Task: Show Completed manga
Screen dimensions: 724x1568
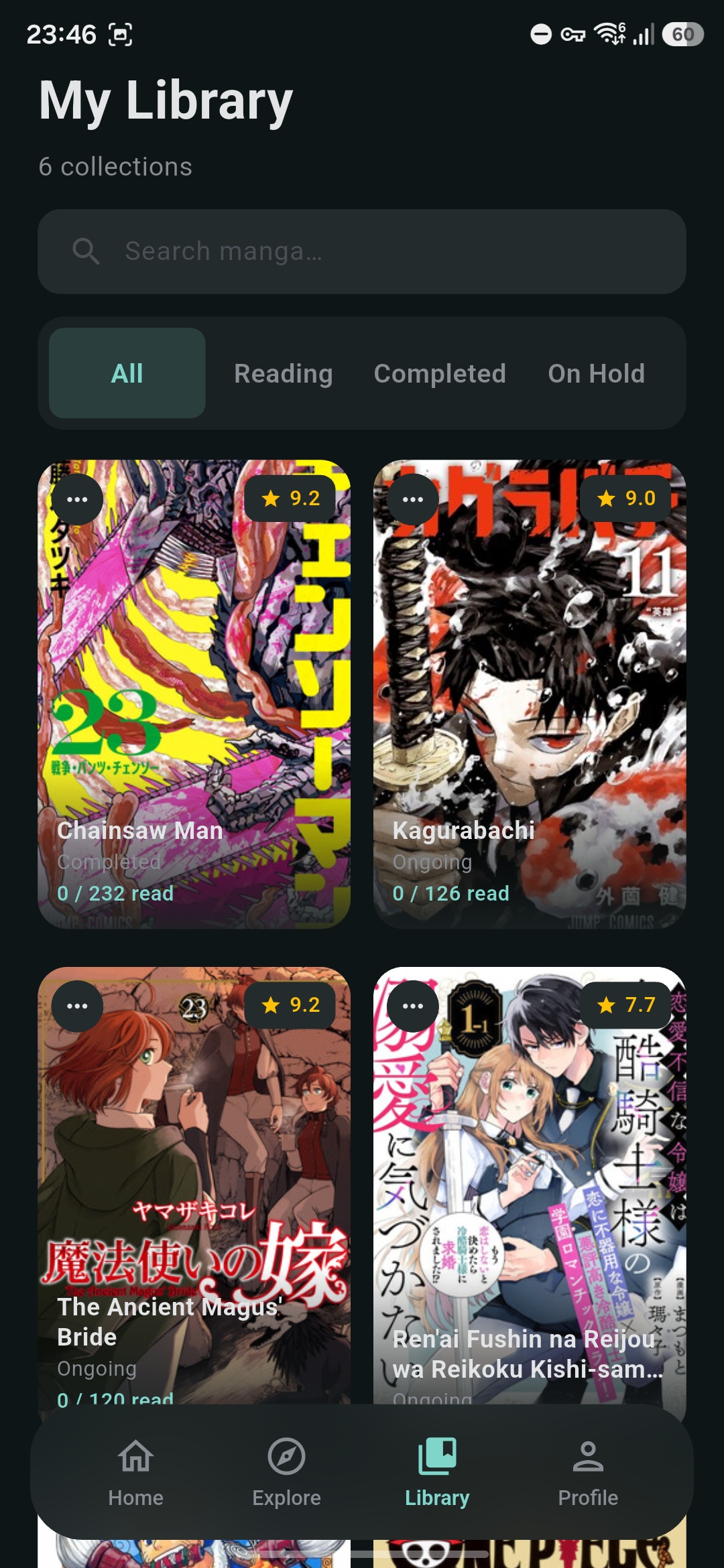Action: click(x=440, y=373)
